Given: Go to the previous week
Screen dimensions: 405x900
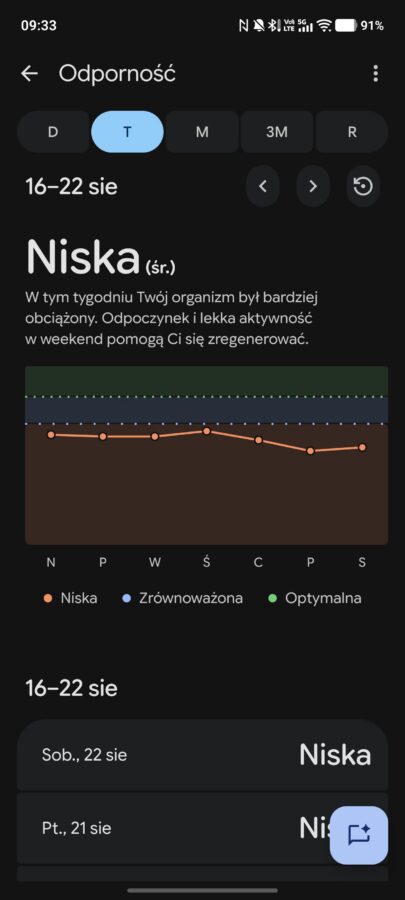Looking at the screenshot, I should tap(263, 186).
